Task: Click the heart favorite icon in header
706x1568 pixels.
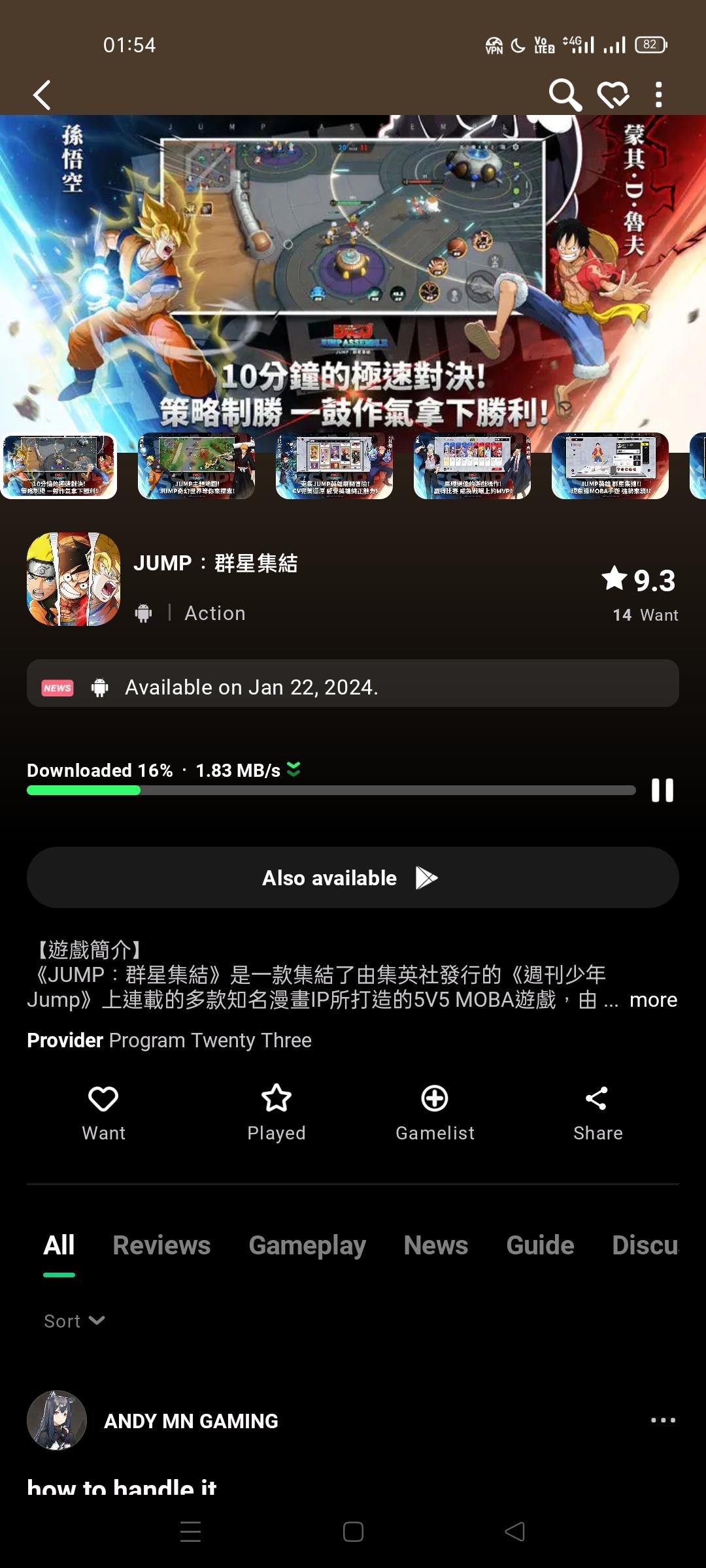Action: point(613,95)
